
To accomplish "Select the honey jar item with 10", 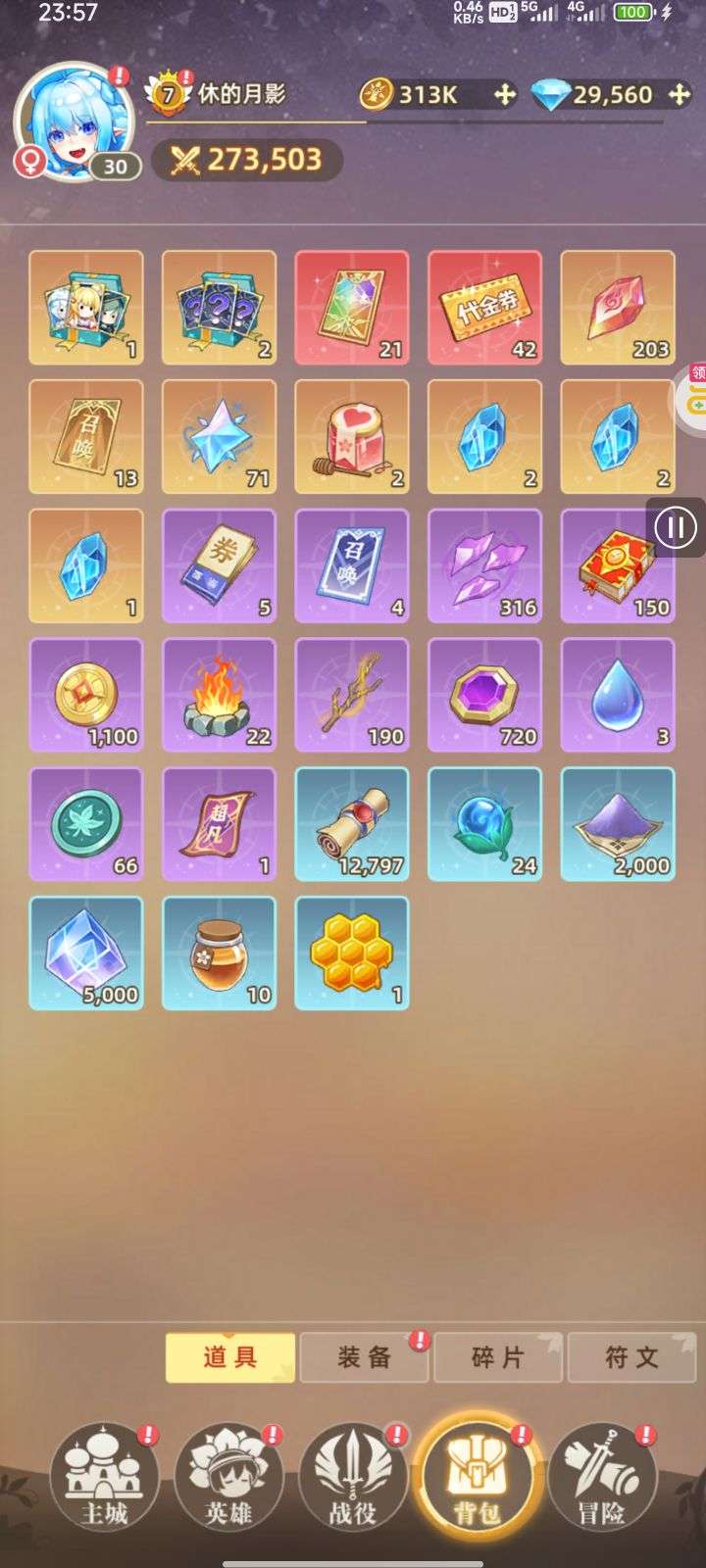I will click(x=219, y=953).
